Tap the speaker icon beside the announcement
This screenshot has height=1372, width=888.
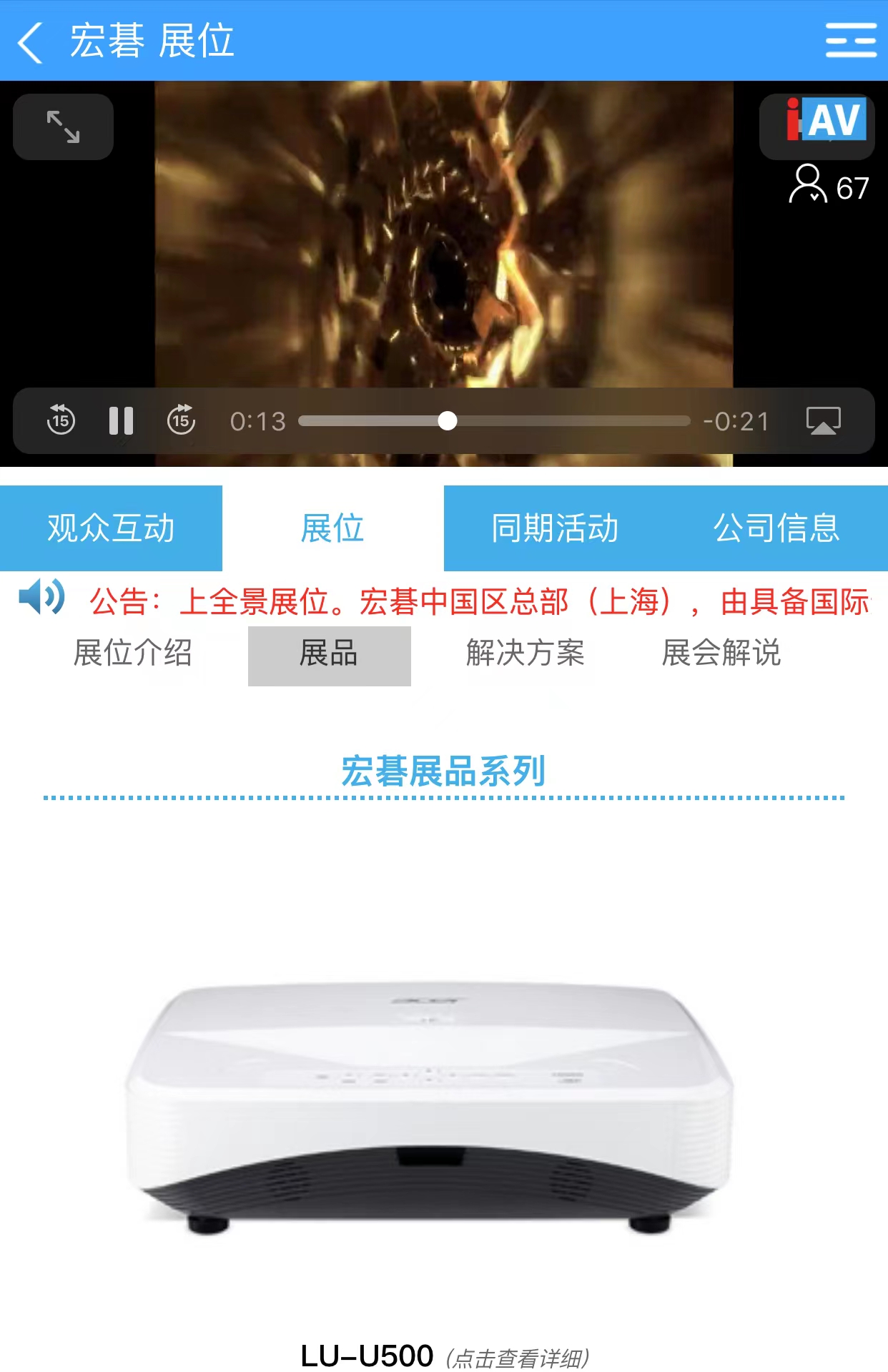[x=41, y=598]
